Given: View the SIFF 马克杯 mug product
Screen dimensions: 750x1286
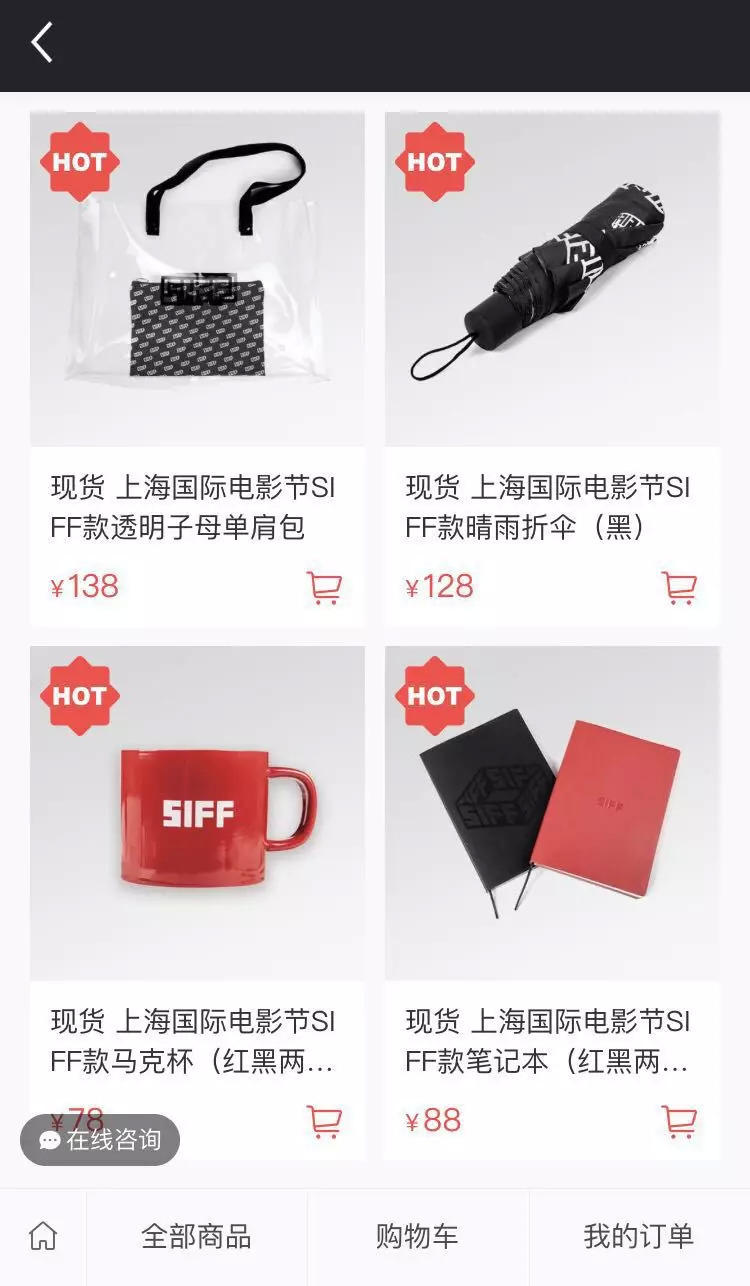Looking at the screenshot, I should [197, 812].
